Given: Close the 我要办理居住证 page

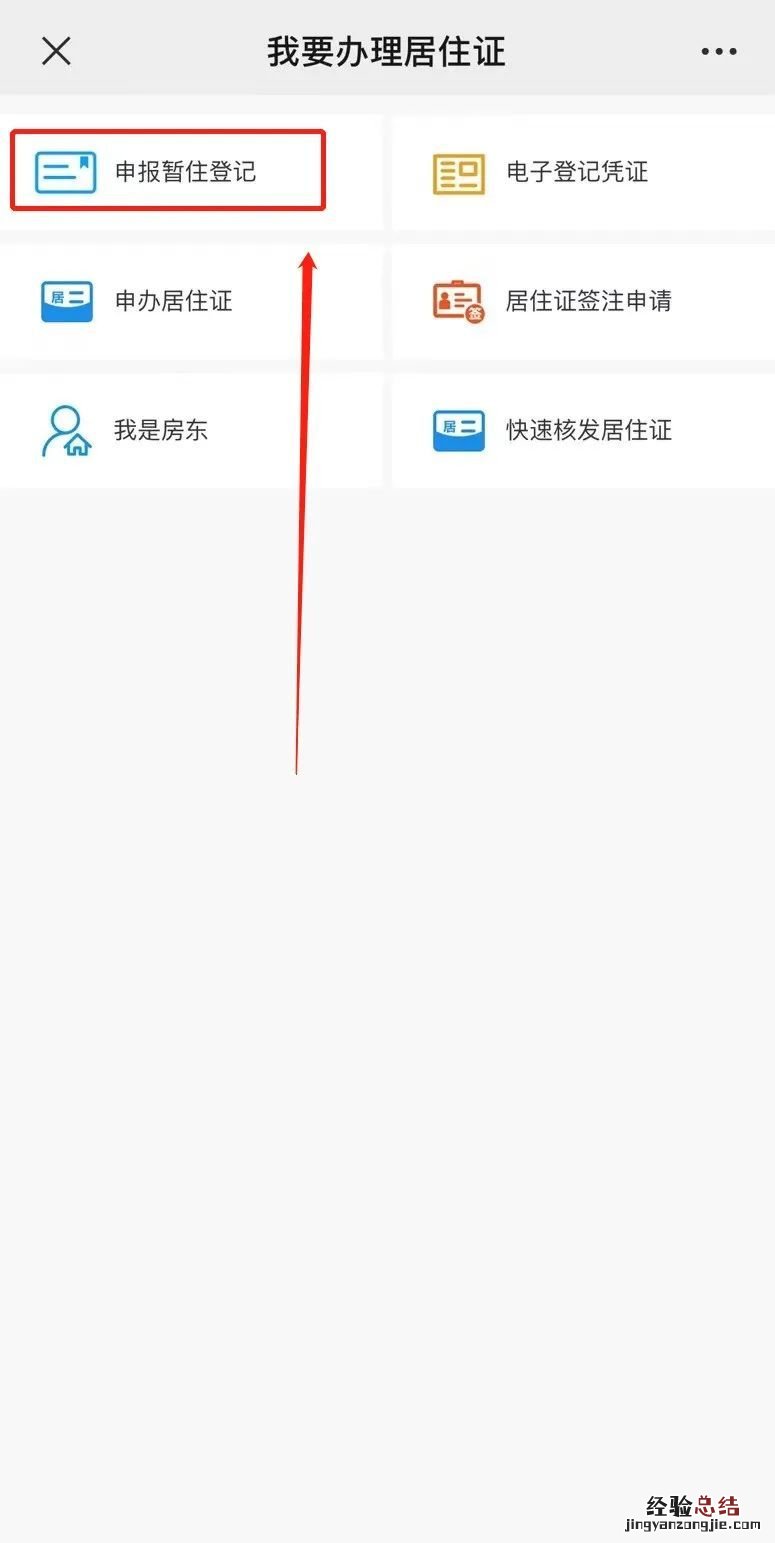Looking at the screenshot, I should tap(56, 51).
